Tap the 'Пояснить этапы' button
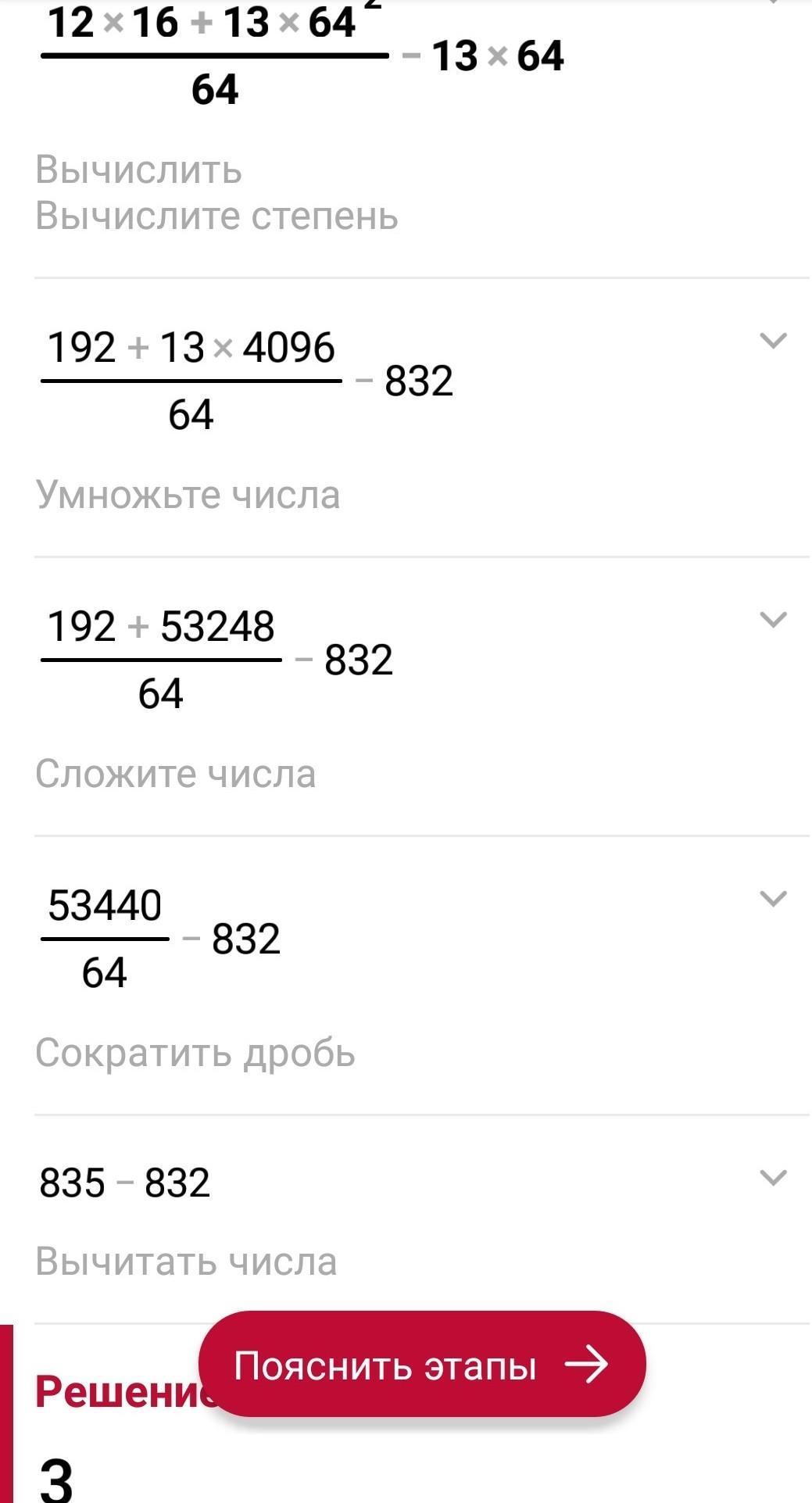Screen dimensions: 812x1503 click(422, 1365)
